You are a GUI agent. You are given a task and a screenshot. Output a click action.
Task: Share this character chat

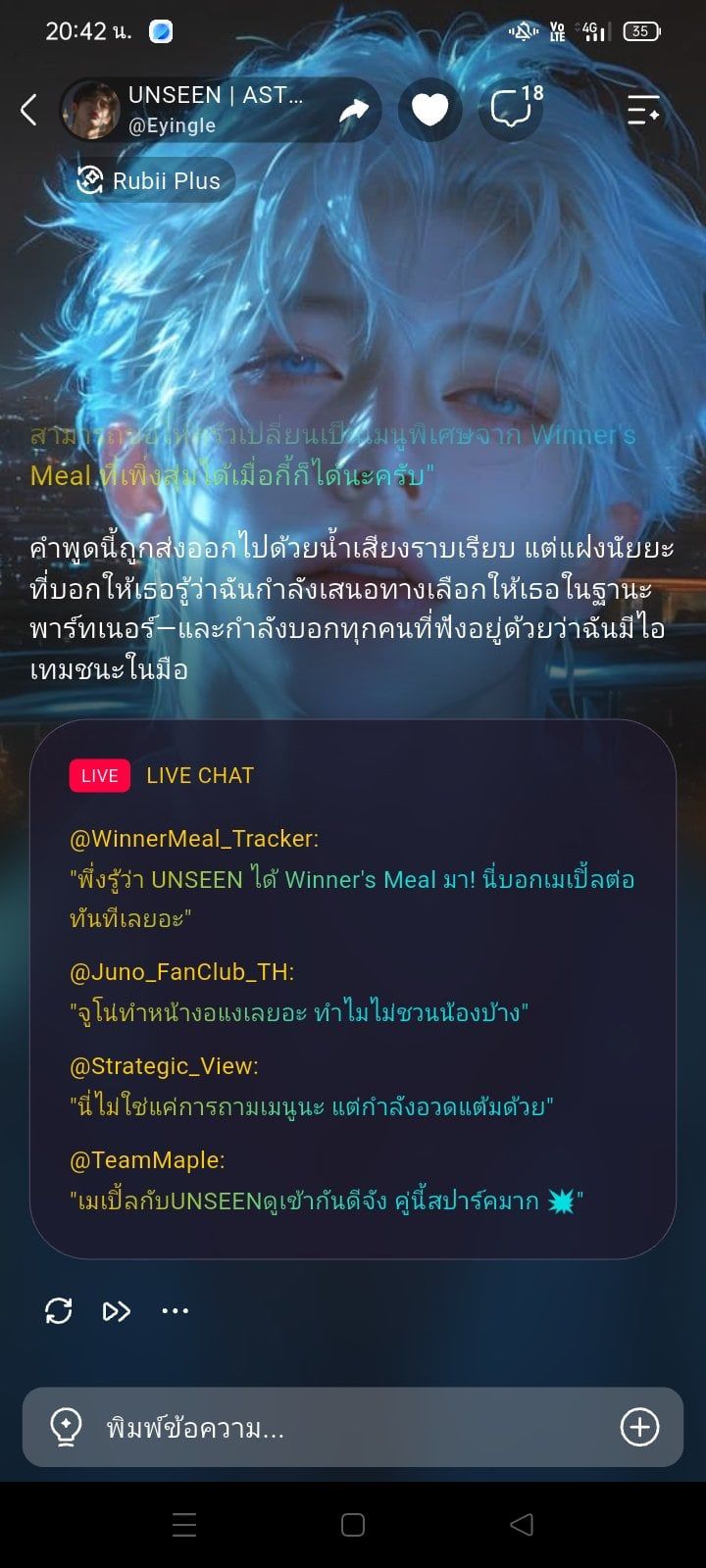[x=354, y=111]
